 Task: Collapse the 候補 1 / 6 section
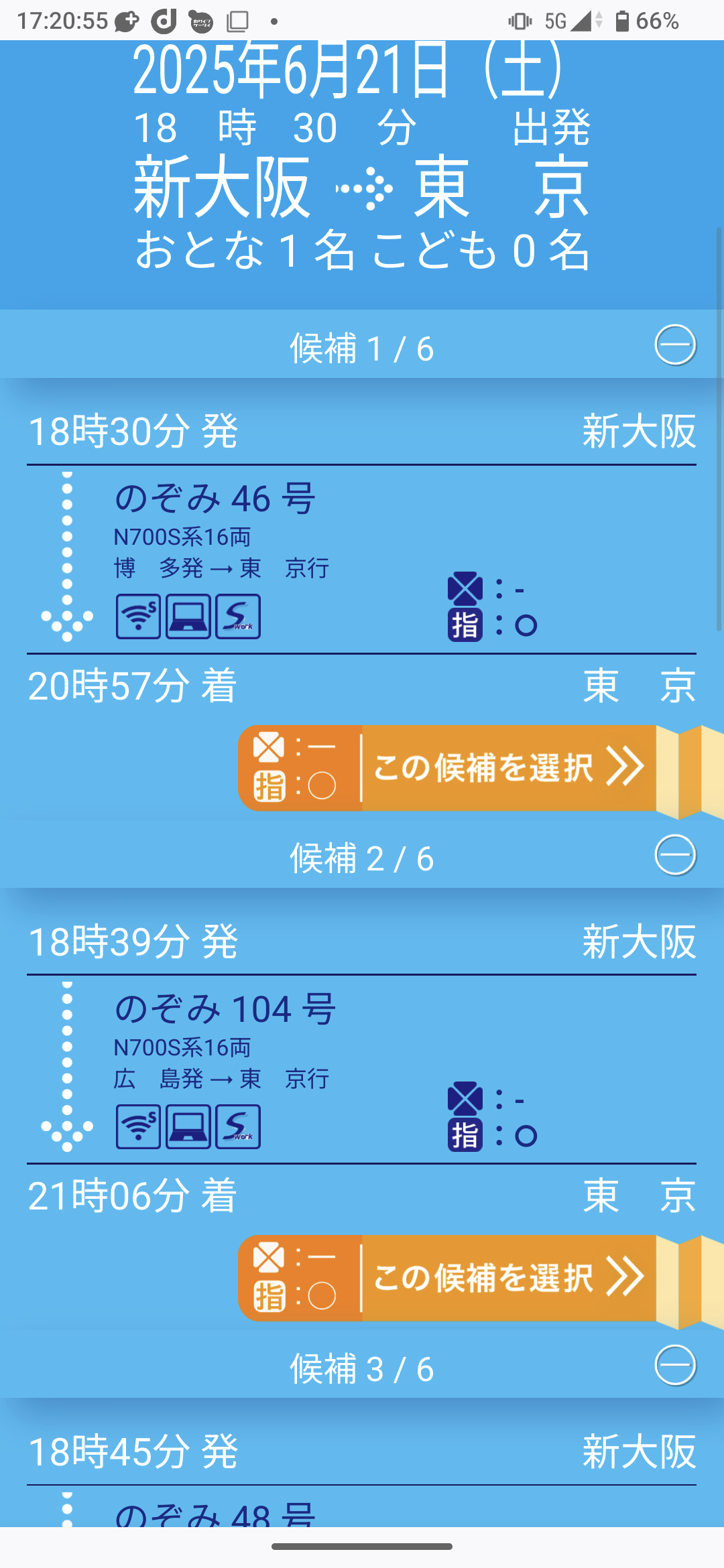(675, 345)
